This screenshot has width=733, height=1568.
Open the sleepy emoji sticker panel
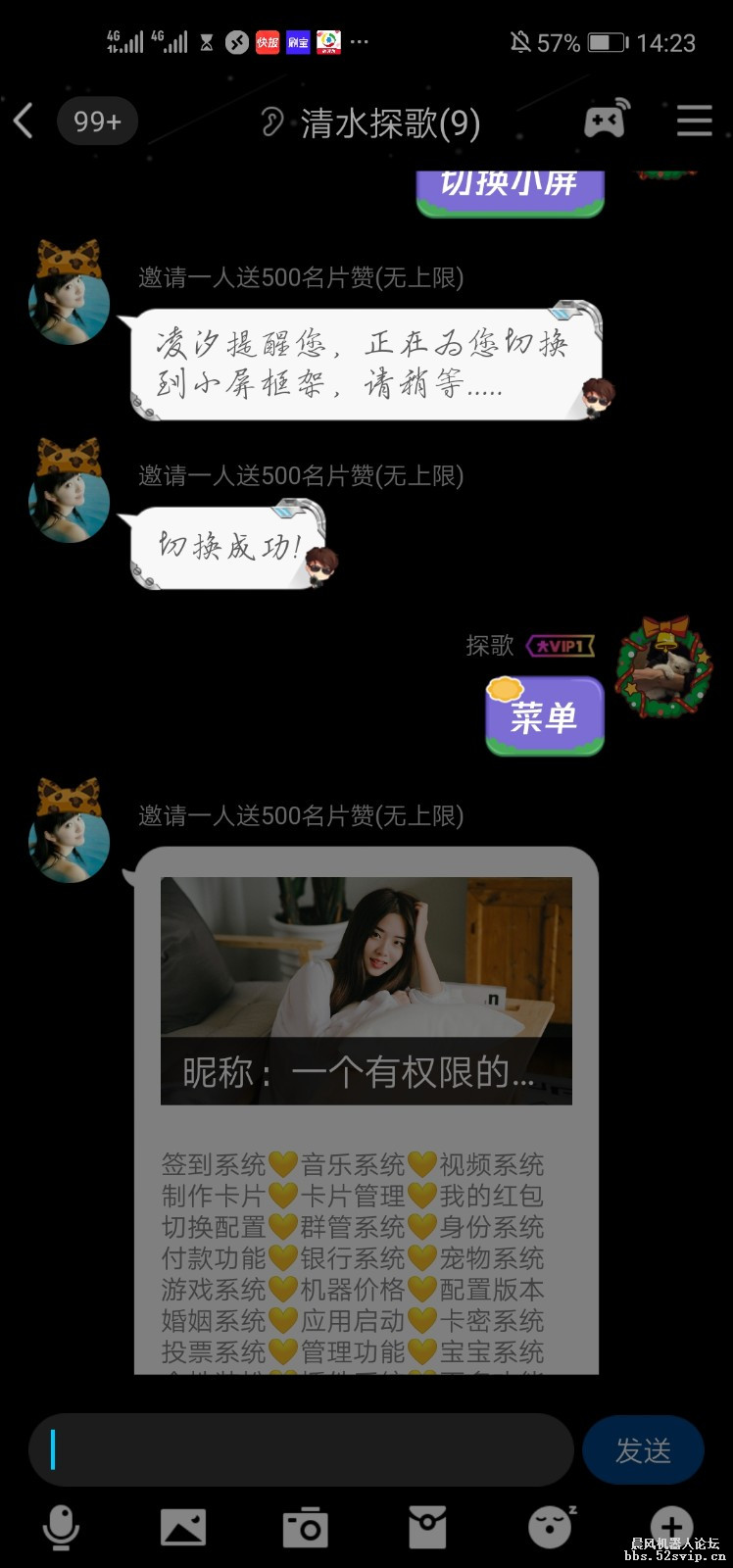(550, 1526)
